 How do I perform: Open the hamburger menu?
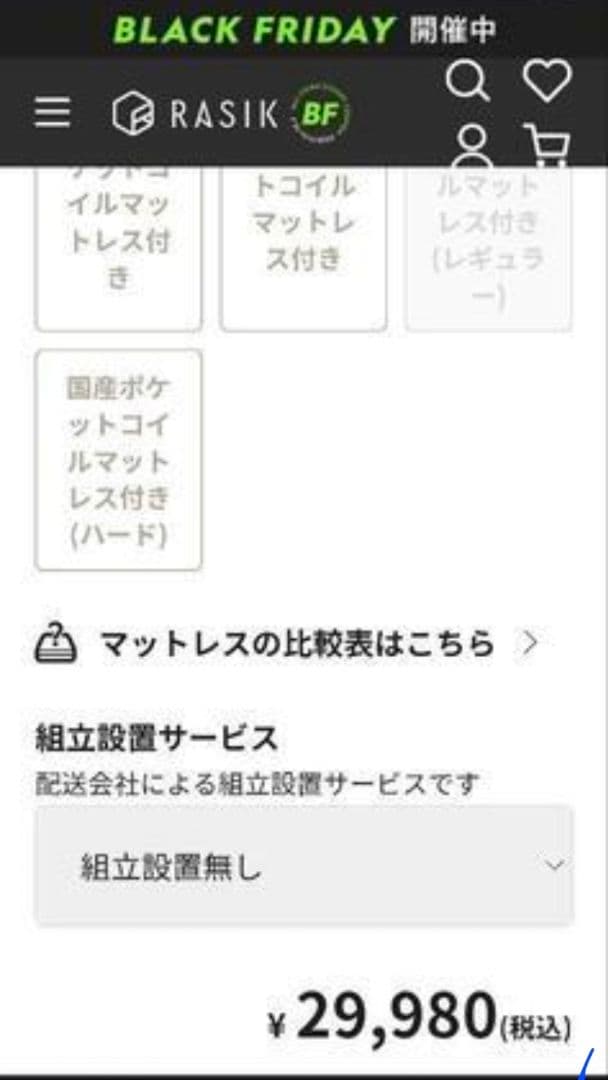[x=52, y=113]
